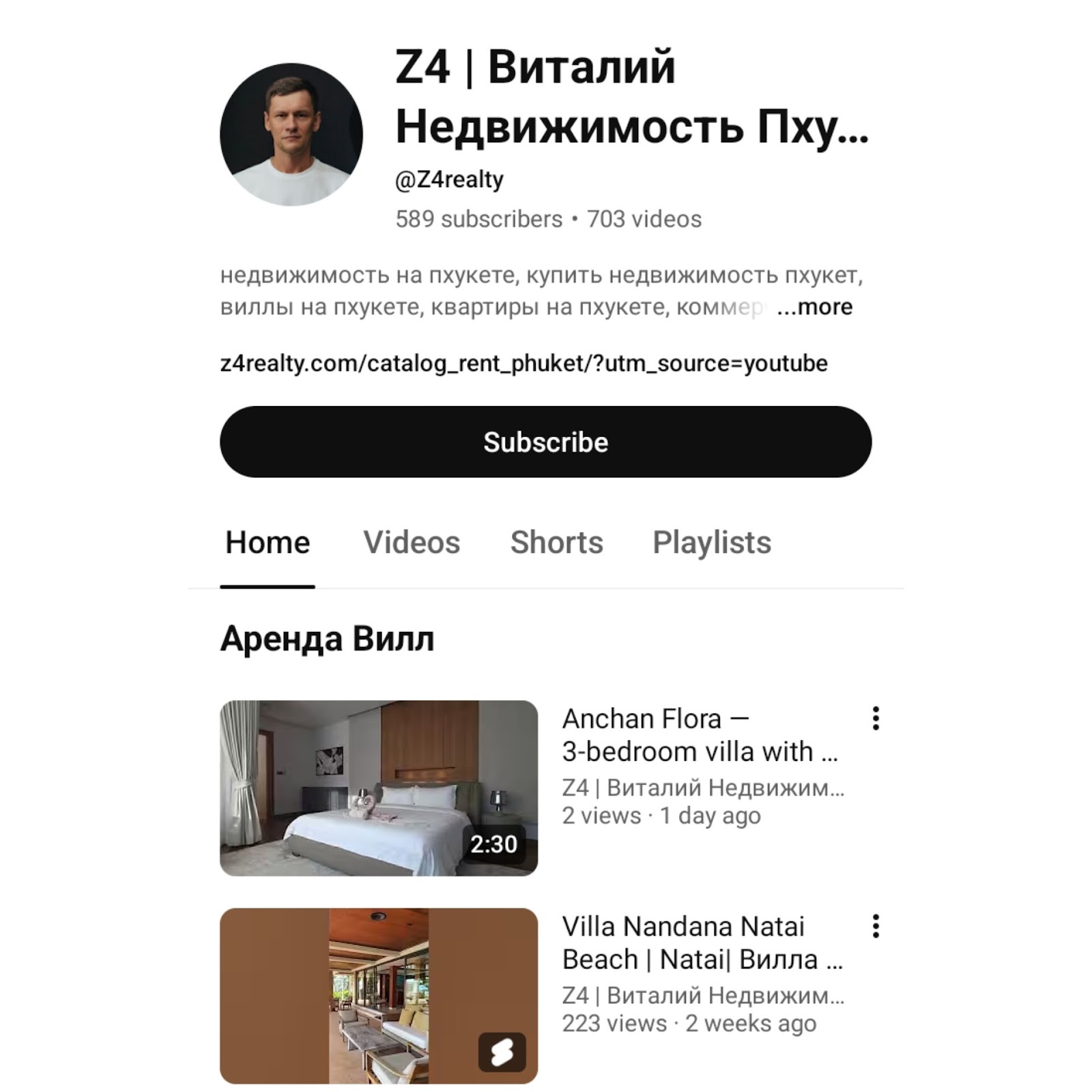Open options menu for Villa Nandana video
The height and width of the screenshot is (1092, 1092).
876,926
